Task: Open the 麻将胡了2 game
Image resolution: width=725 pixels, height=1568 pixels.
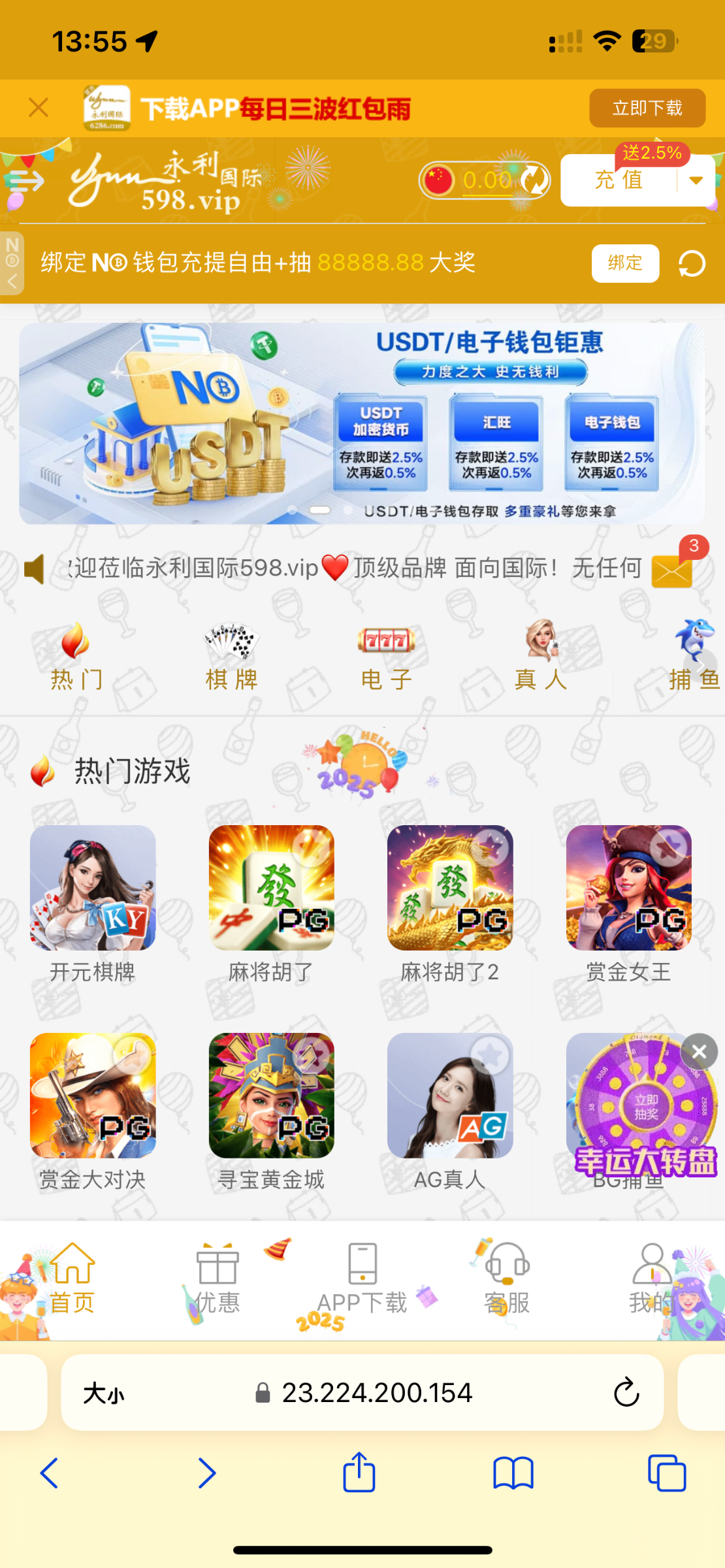Action: [450, 888]
